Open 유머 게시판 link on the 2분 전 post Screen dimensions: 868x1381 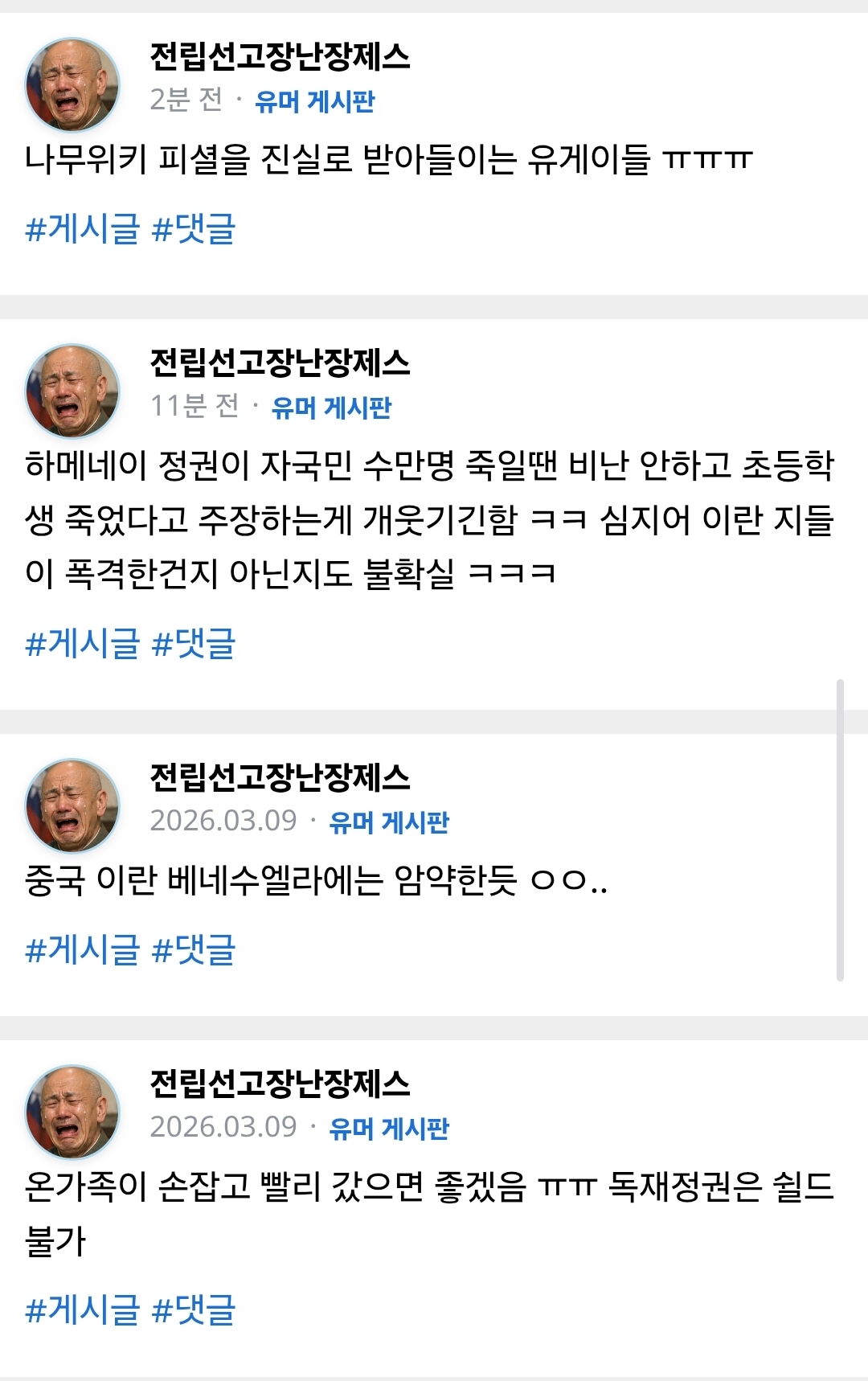(314, 101)
